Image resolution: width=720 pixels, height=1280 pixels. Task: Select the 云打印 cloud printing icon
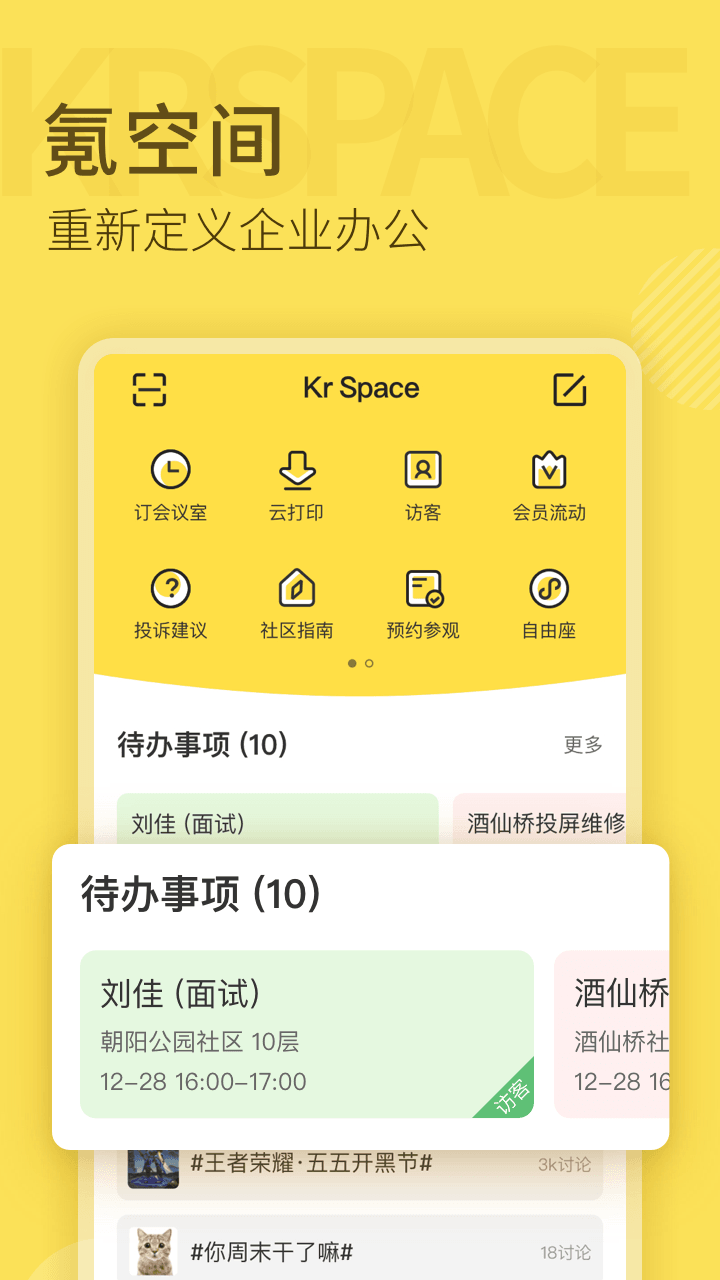click(294, 483)
